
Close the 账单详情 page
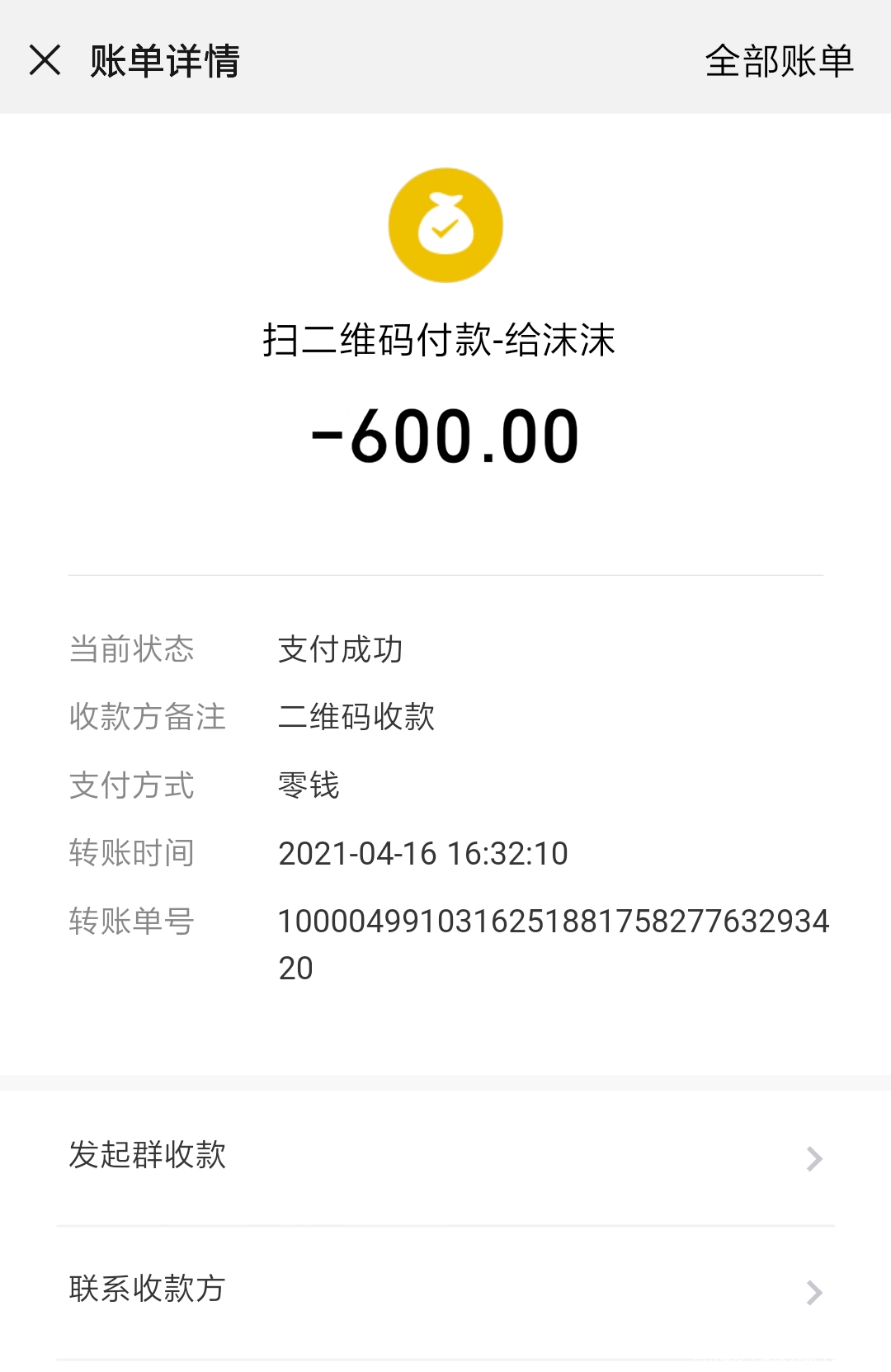pos(45,60)
